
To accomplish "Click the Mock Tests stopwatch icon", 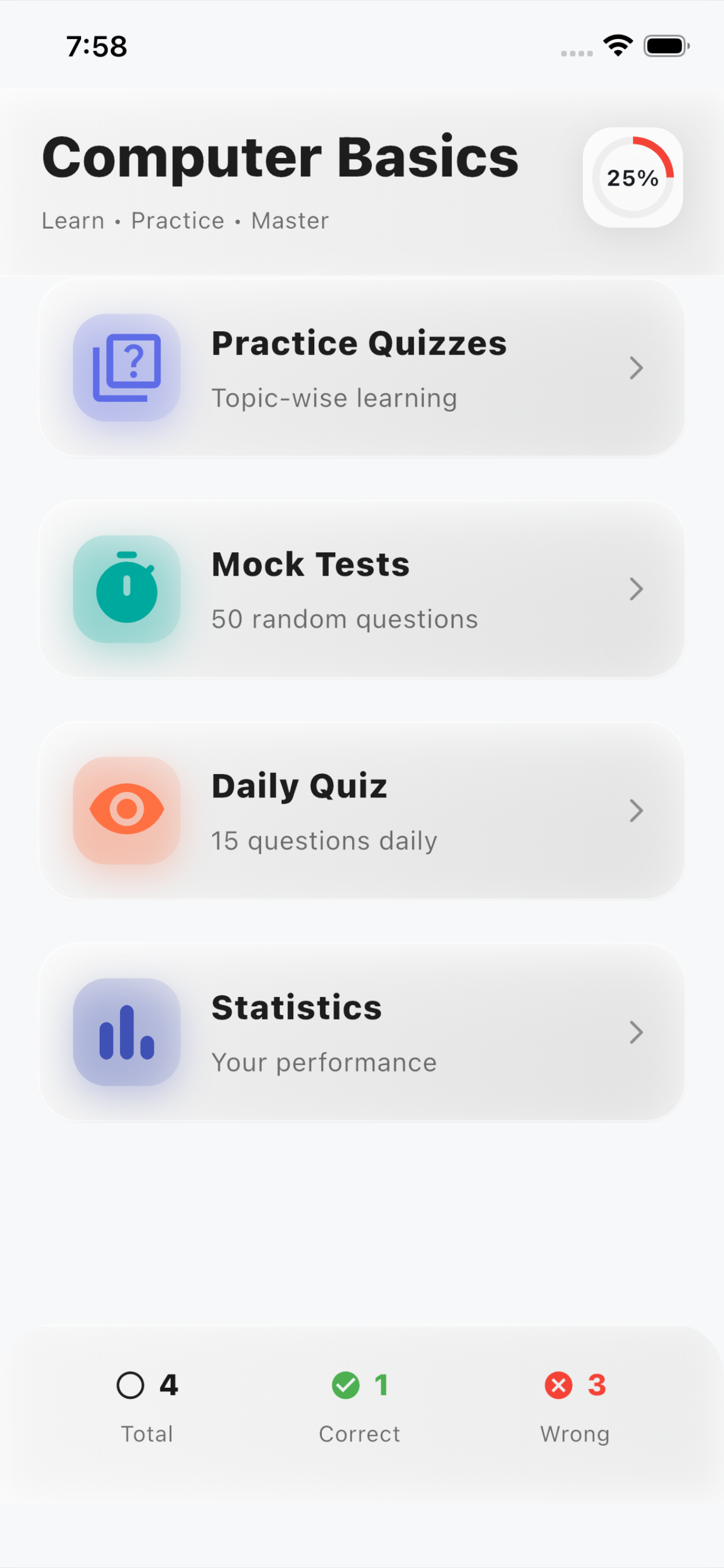I will [x=125, y=589].
